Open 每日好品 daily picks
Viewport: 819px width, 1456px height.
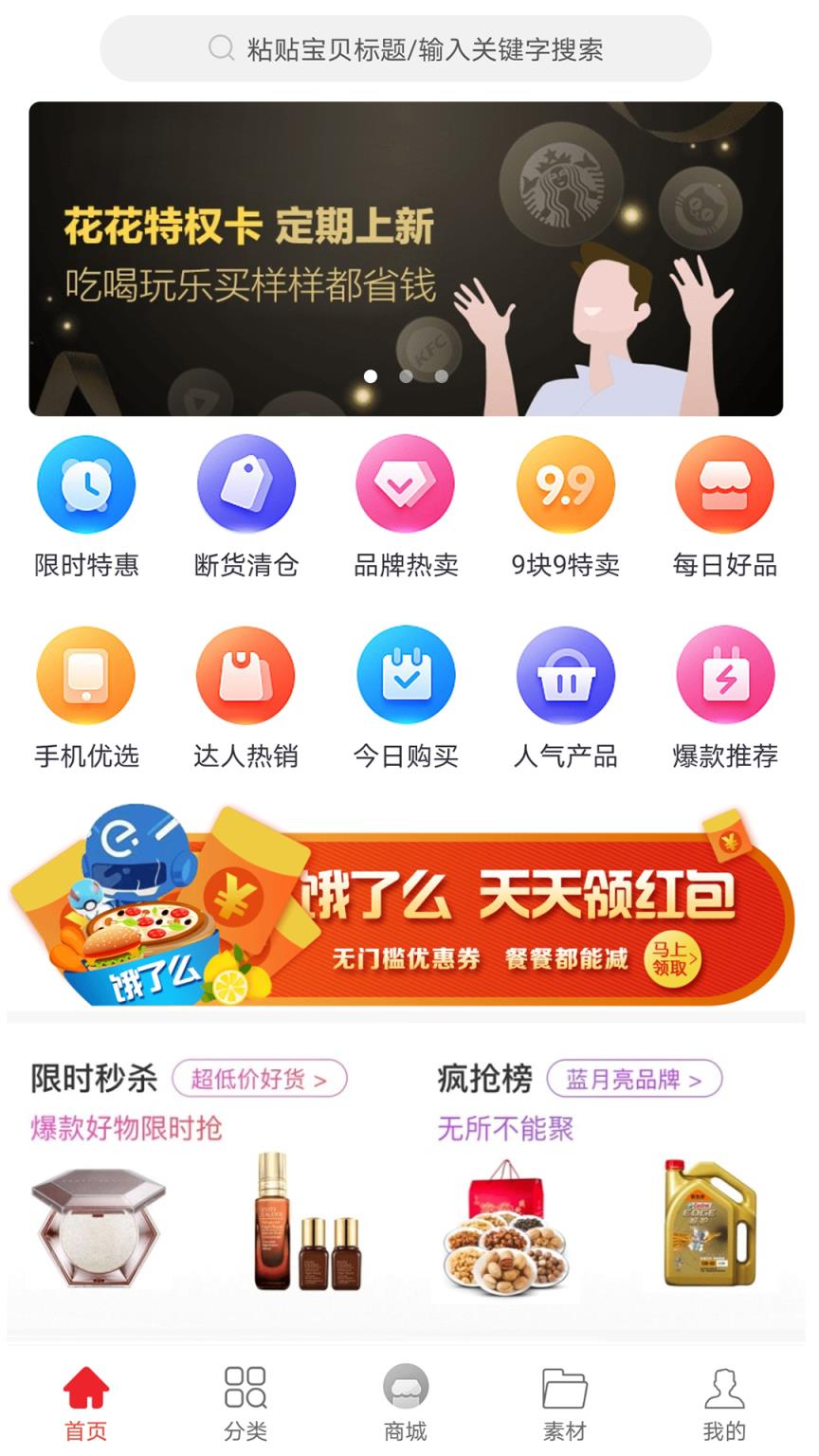click(724, 483)
